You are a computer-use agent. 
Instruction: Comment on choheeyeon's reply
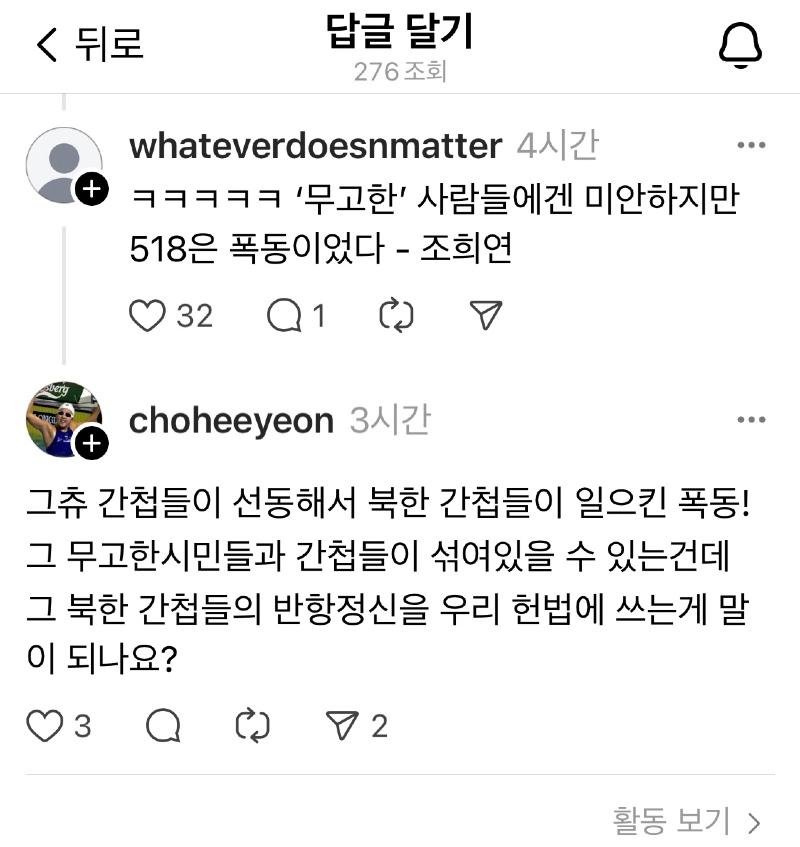163,726
